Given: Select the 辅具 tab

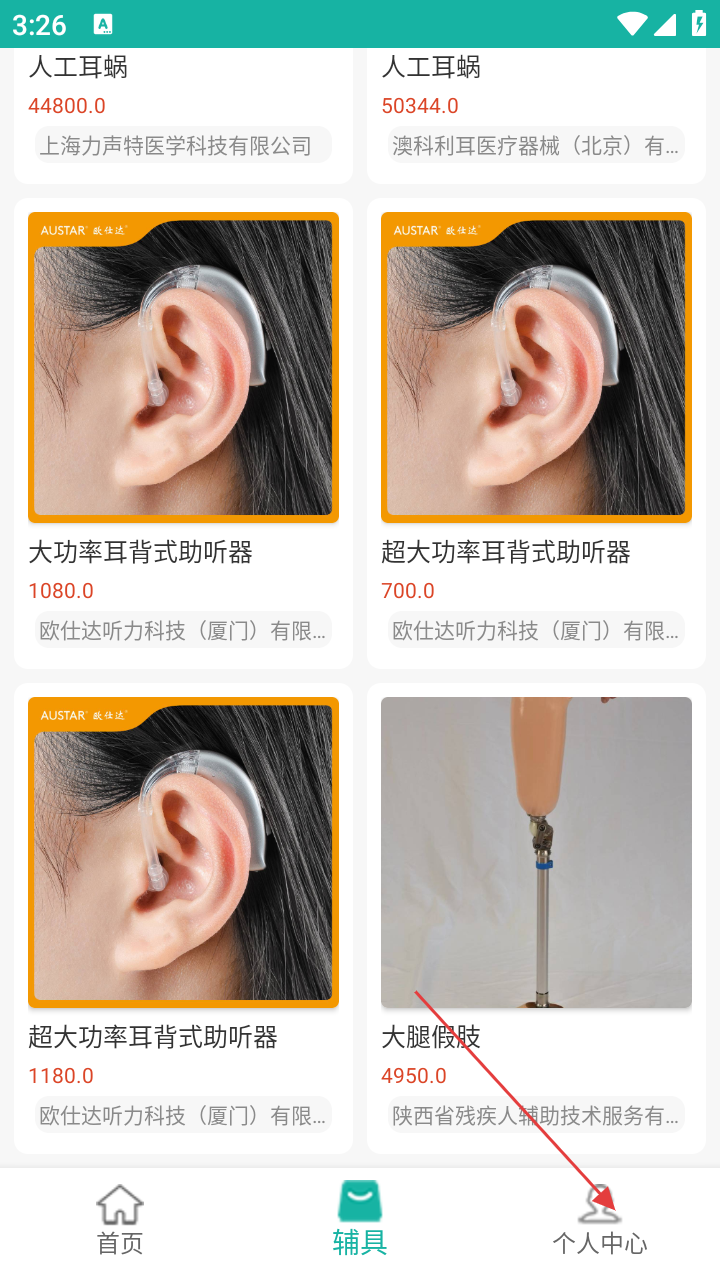Looking at the screenshot, I should coord(360,1220).
